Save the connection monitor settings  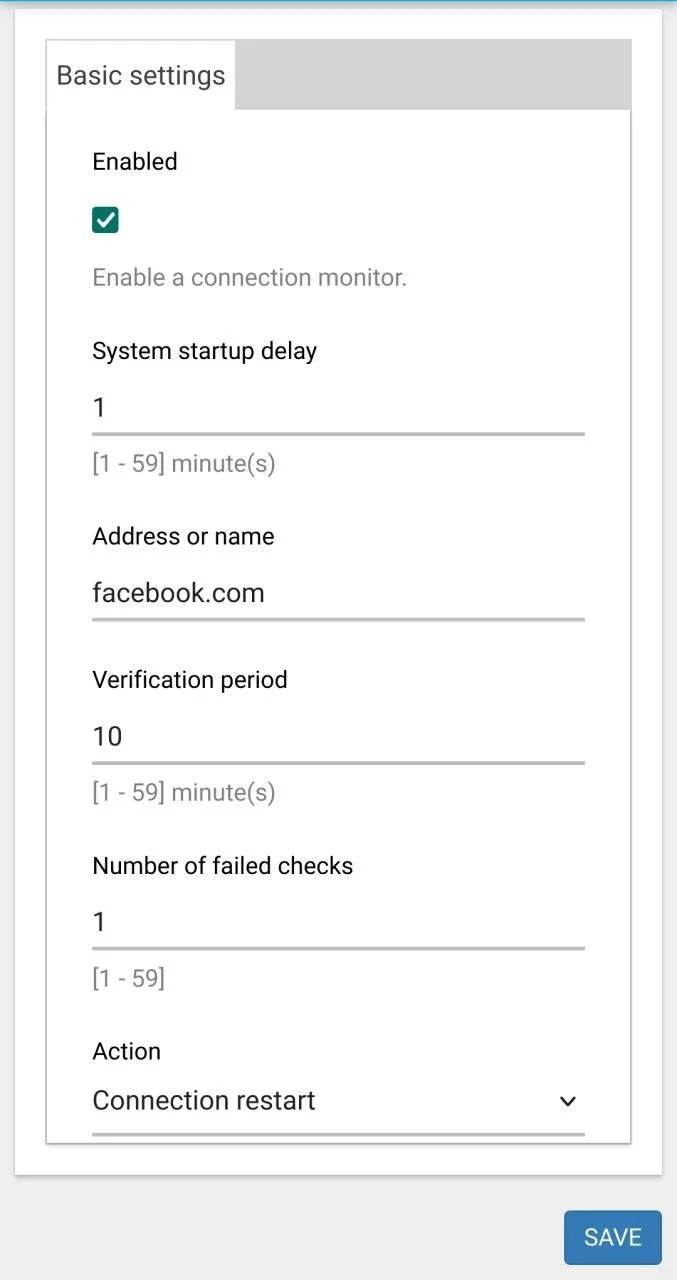pos(613,1237)
